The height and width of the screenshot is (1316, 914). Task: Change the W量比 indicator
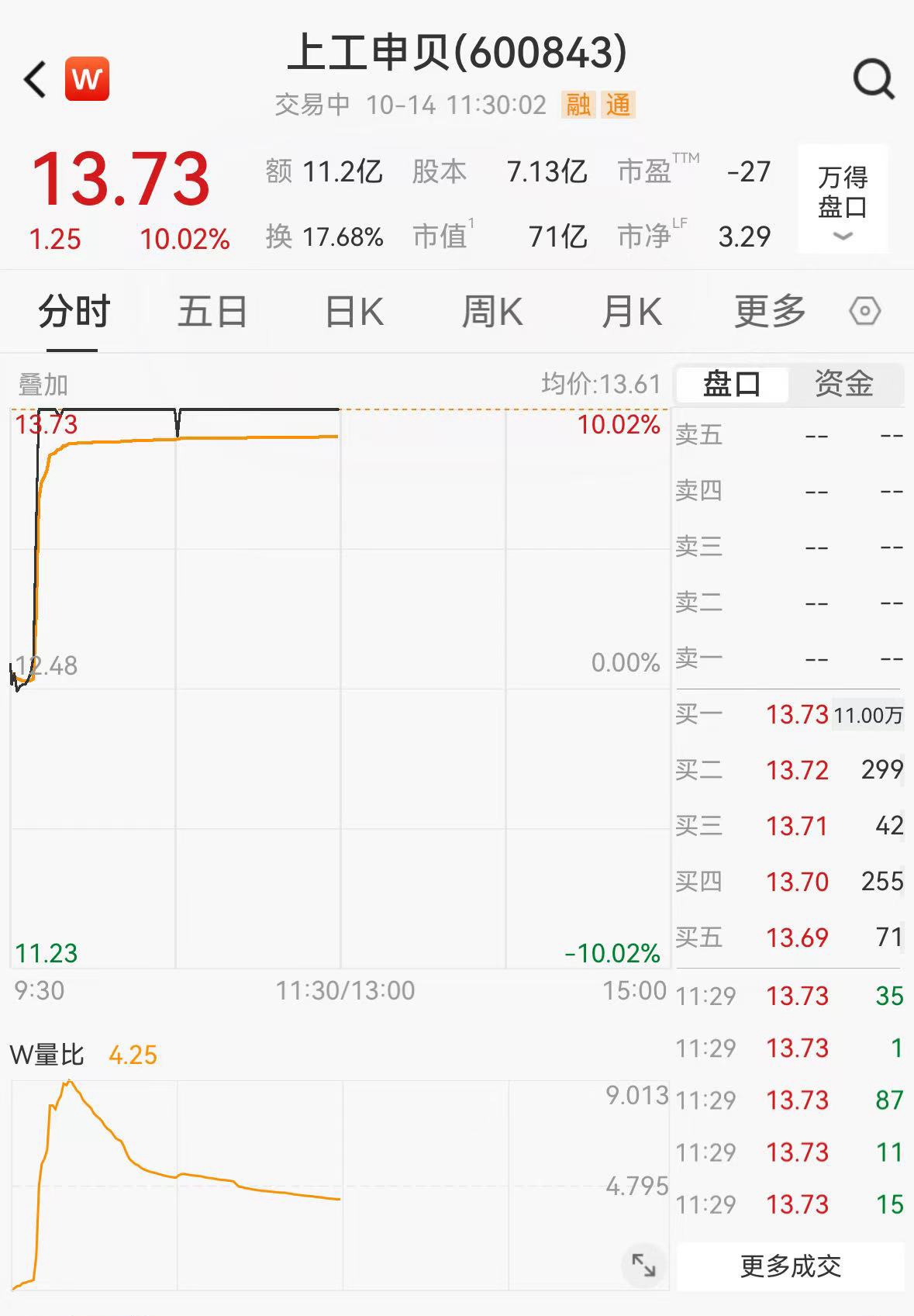click(47, 1055)
